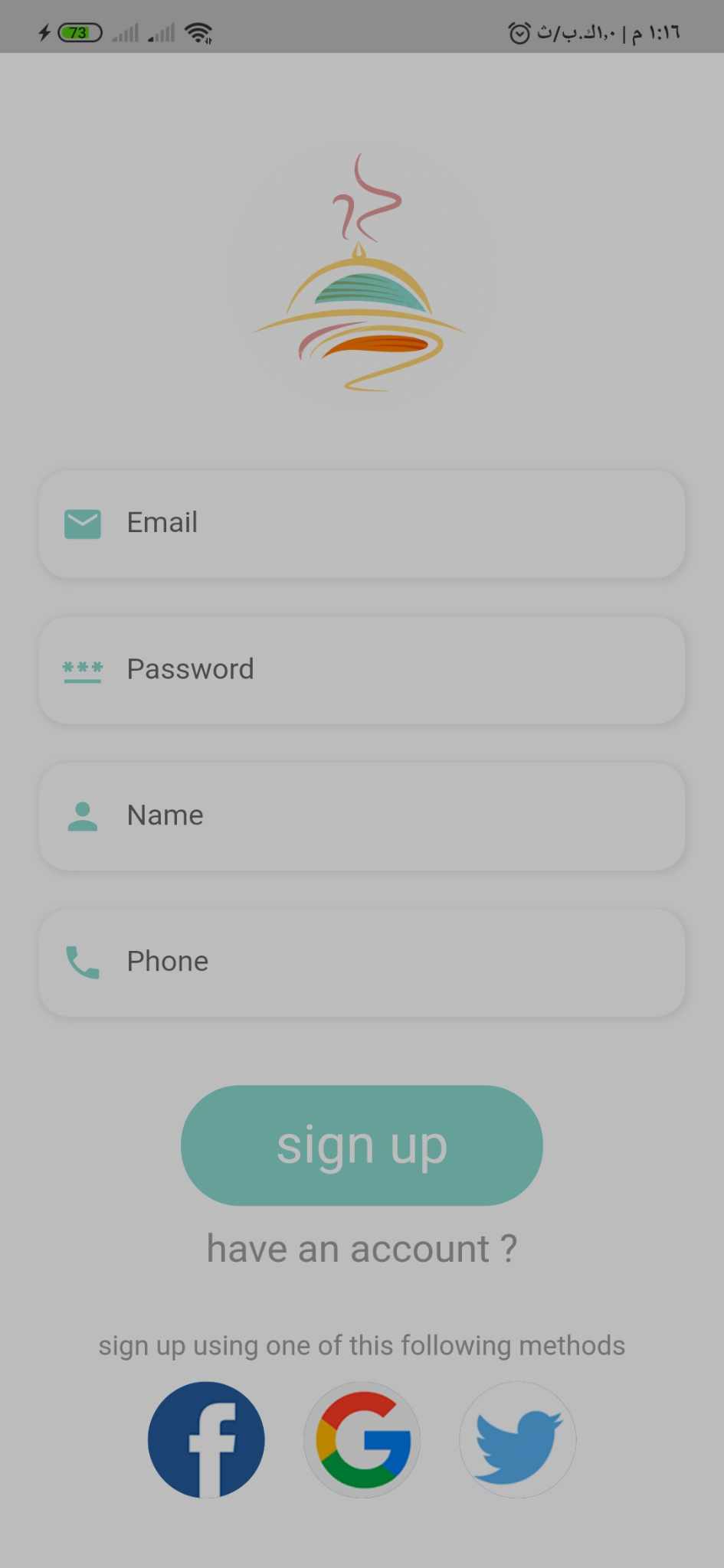
Task: Sign up with Twitter
Action: click(x=518, y=1440)
